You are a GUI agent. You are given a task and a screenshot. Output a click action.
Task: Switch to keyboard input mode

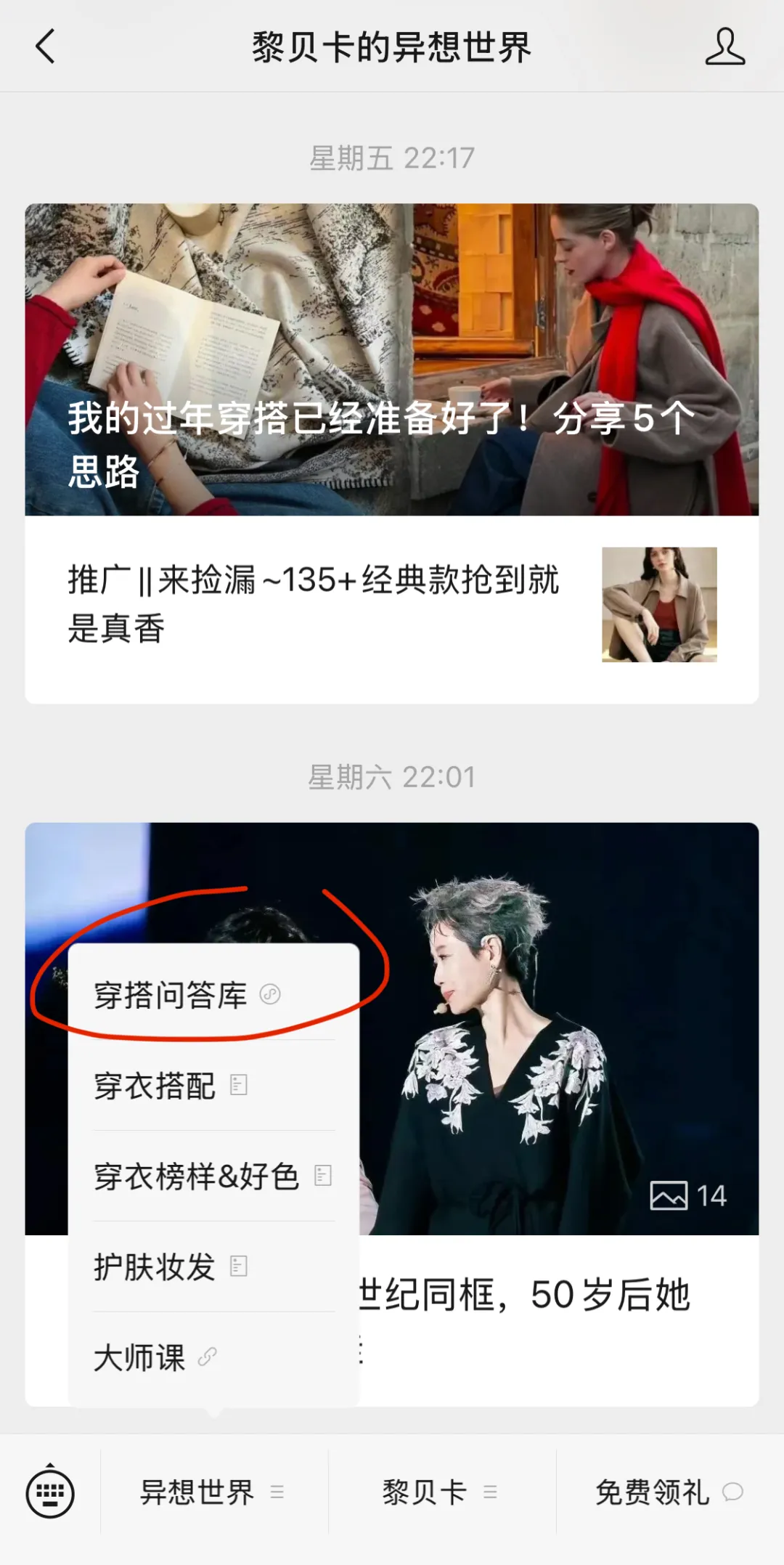tap(50, 1492)
